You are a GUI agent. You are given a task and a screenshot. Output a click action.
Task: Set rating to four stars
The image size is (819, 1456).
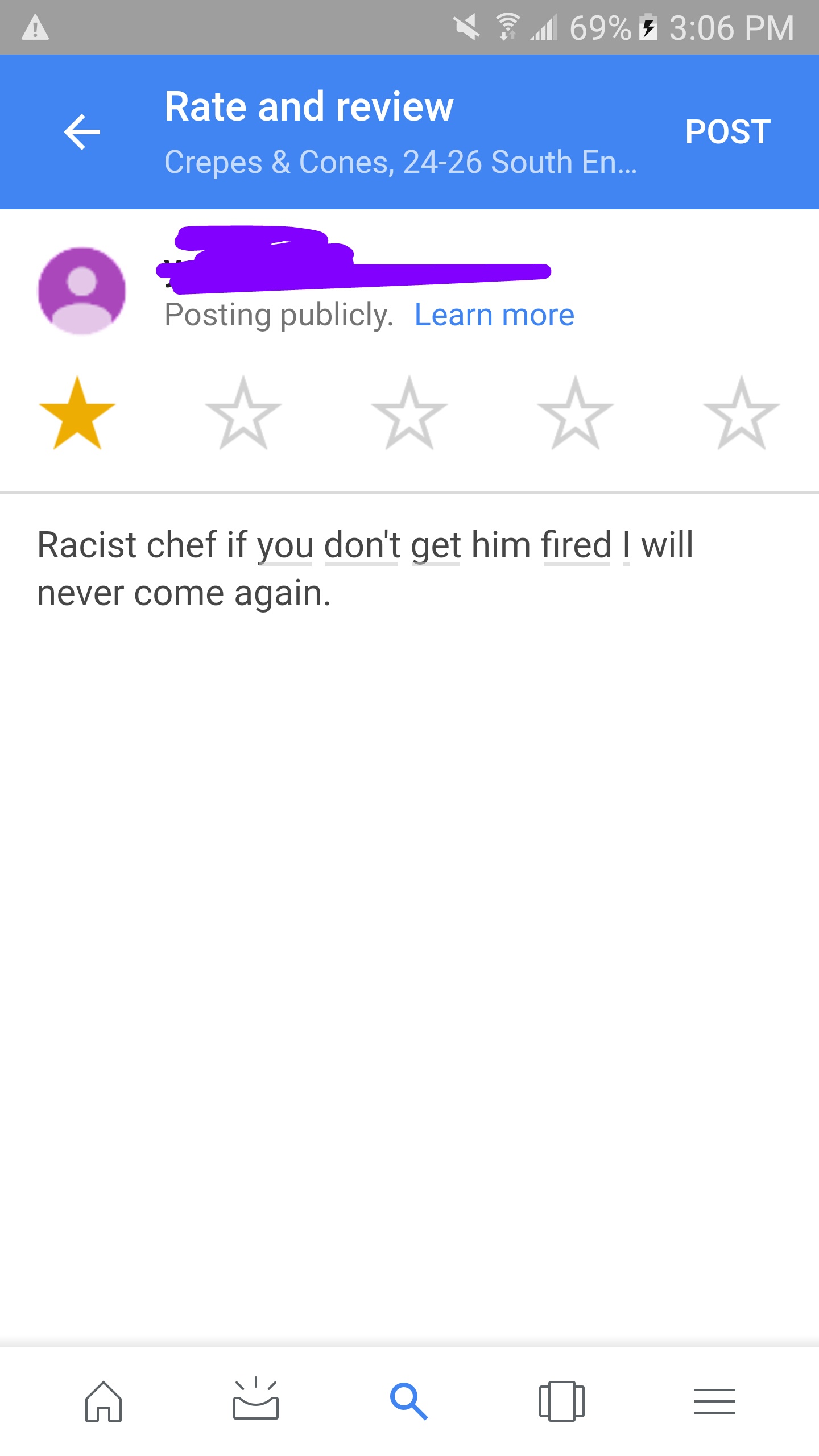click(576, 413)
